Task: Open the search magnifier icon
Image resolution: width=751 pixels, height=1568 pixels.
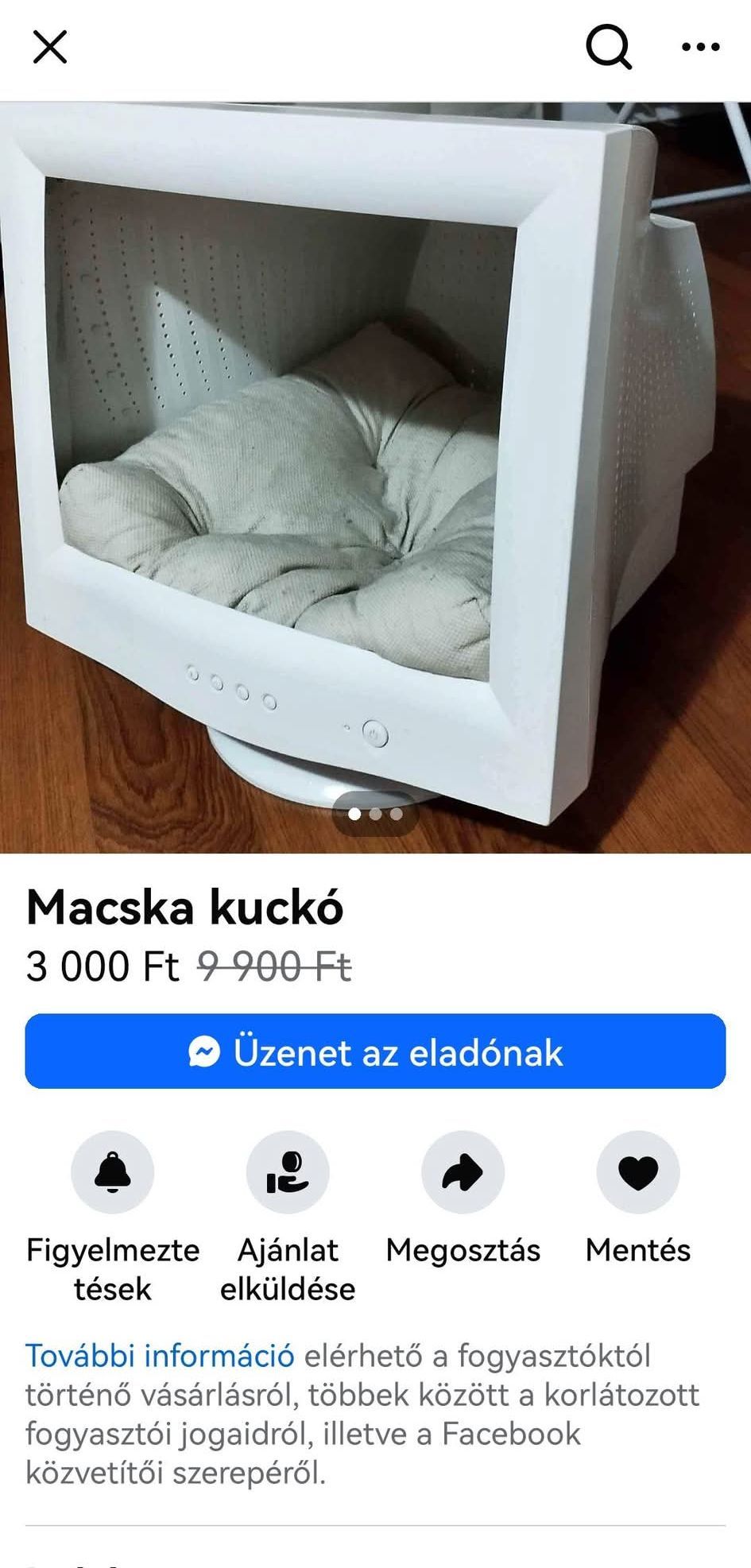Action: [x=609, y=47]
